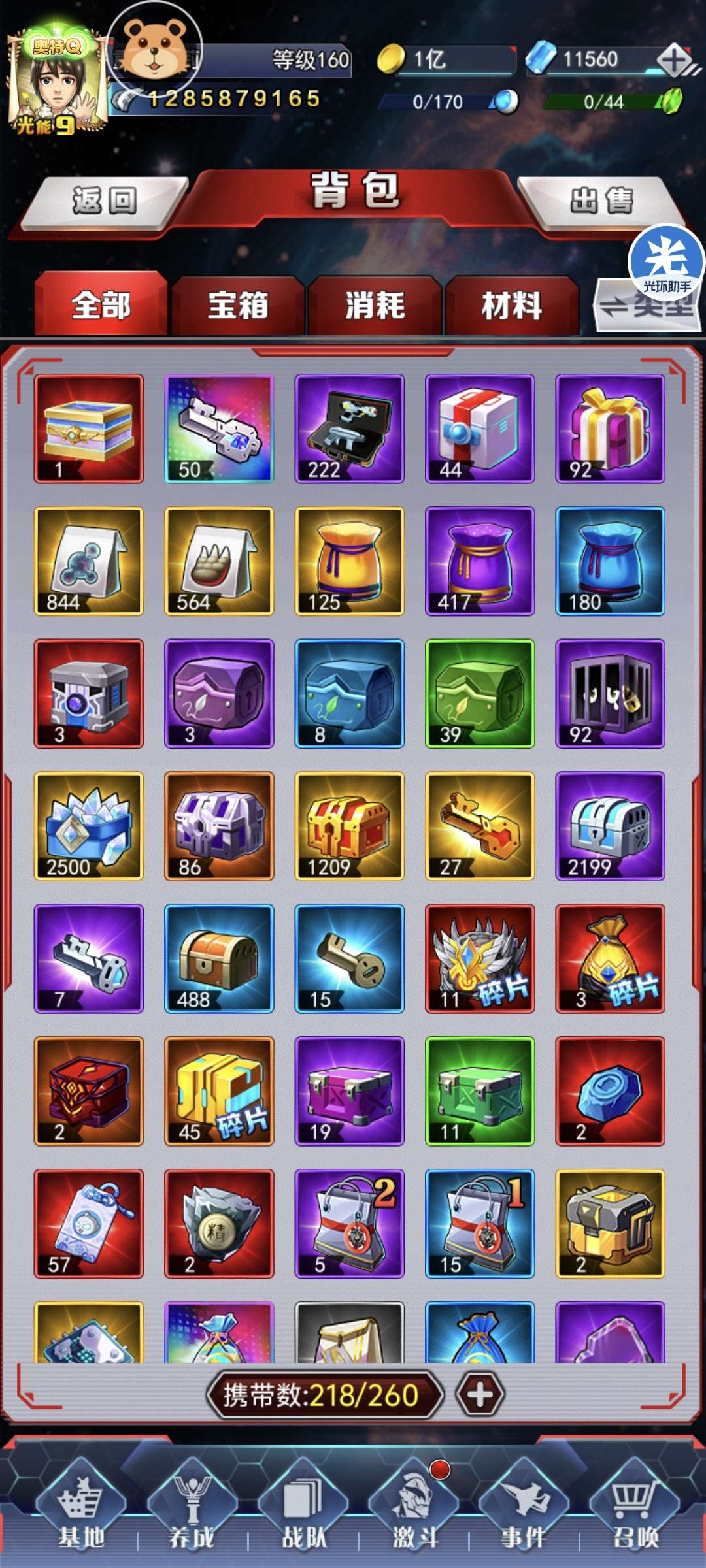Open the 光环助手 floating assistant
Screen dimensions: 706x1568
tap(667, 263)
